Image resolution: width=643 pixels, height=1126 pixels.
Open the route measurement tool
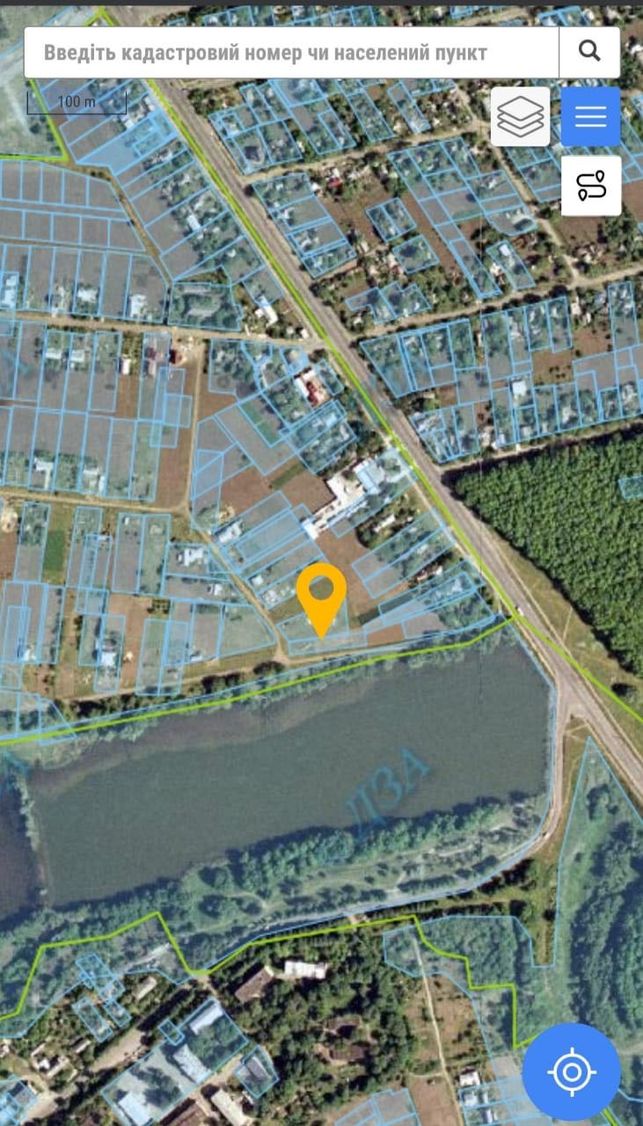point(591,185)
